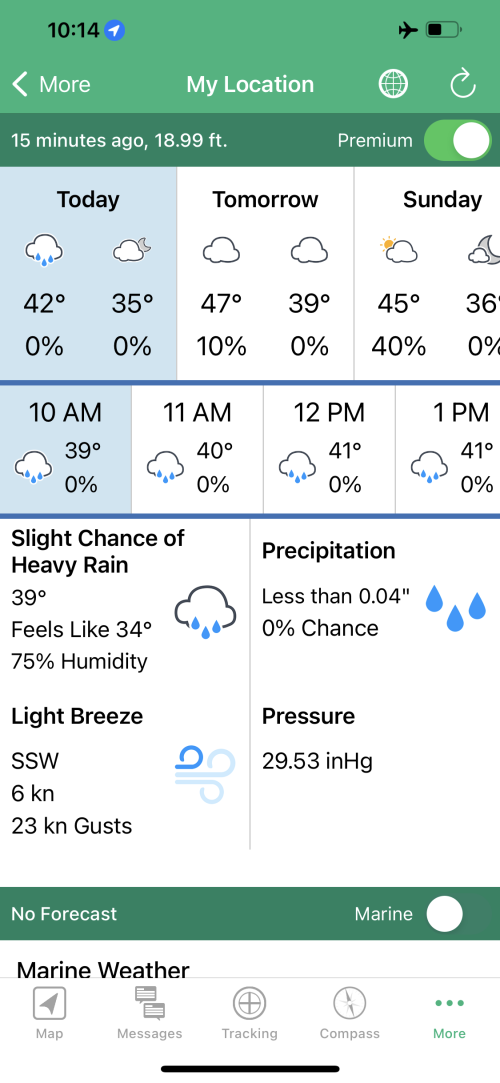
Task: Switch to the Map tab
Action: pyautogui.click(x=49, y=1013)
